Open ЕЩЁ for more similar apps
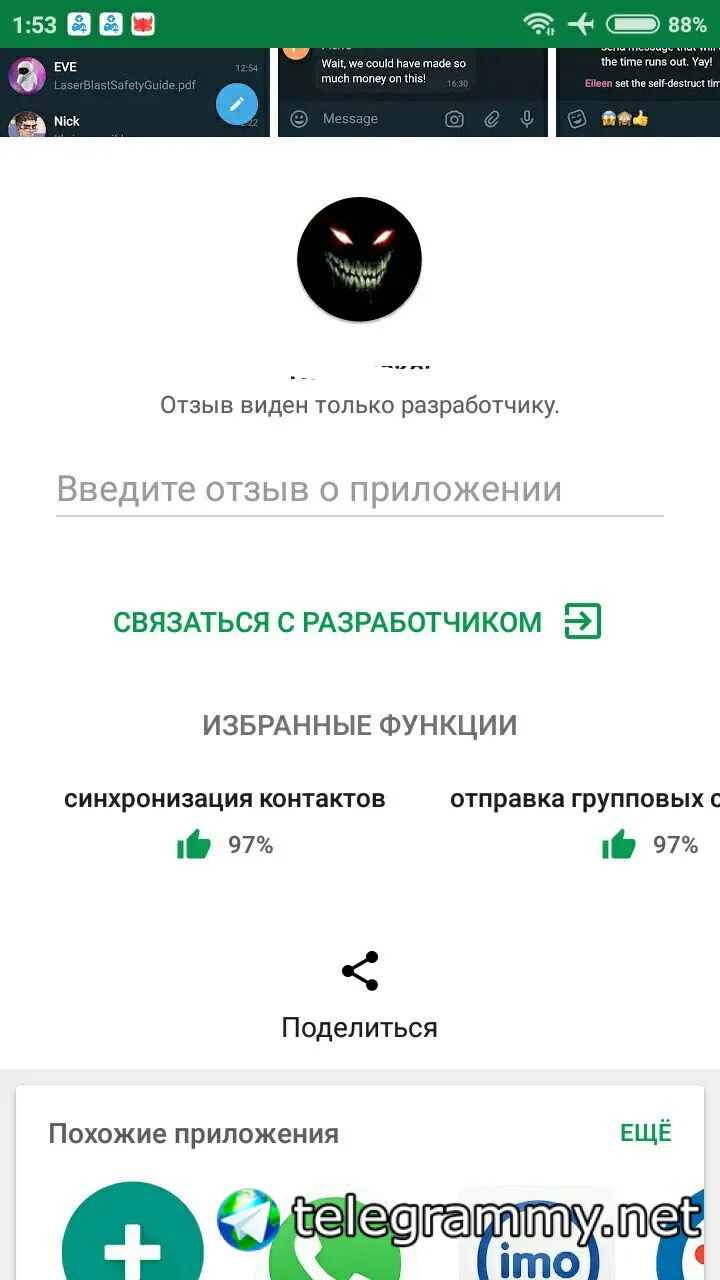 point(645,1132)
